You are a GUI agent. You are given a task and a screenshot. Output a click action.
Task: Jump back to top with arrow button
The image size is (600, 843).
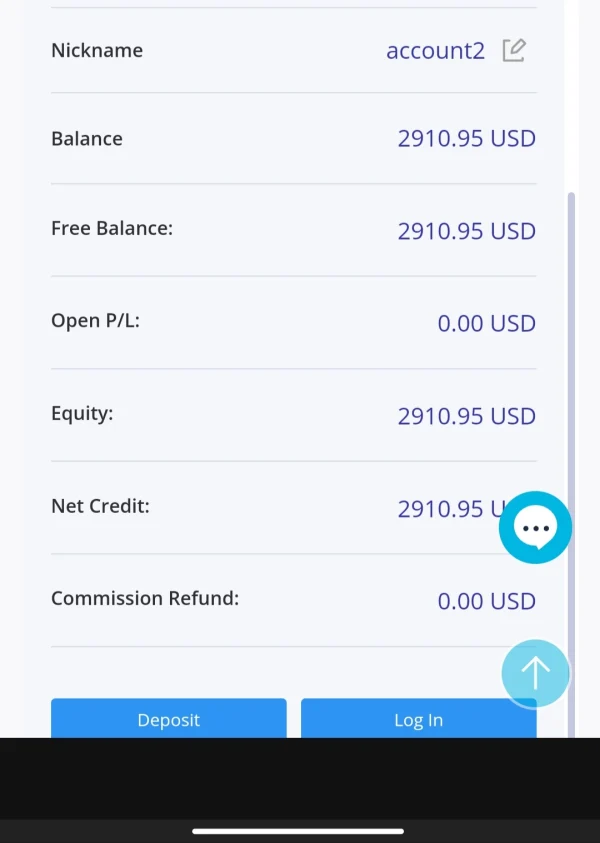[535, 673]
